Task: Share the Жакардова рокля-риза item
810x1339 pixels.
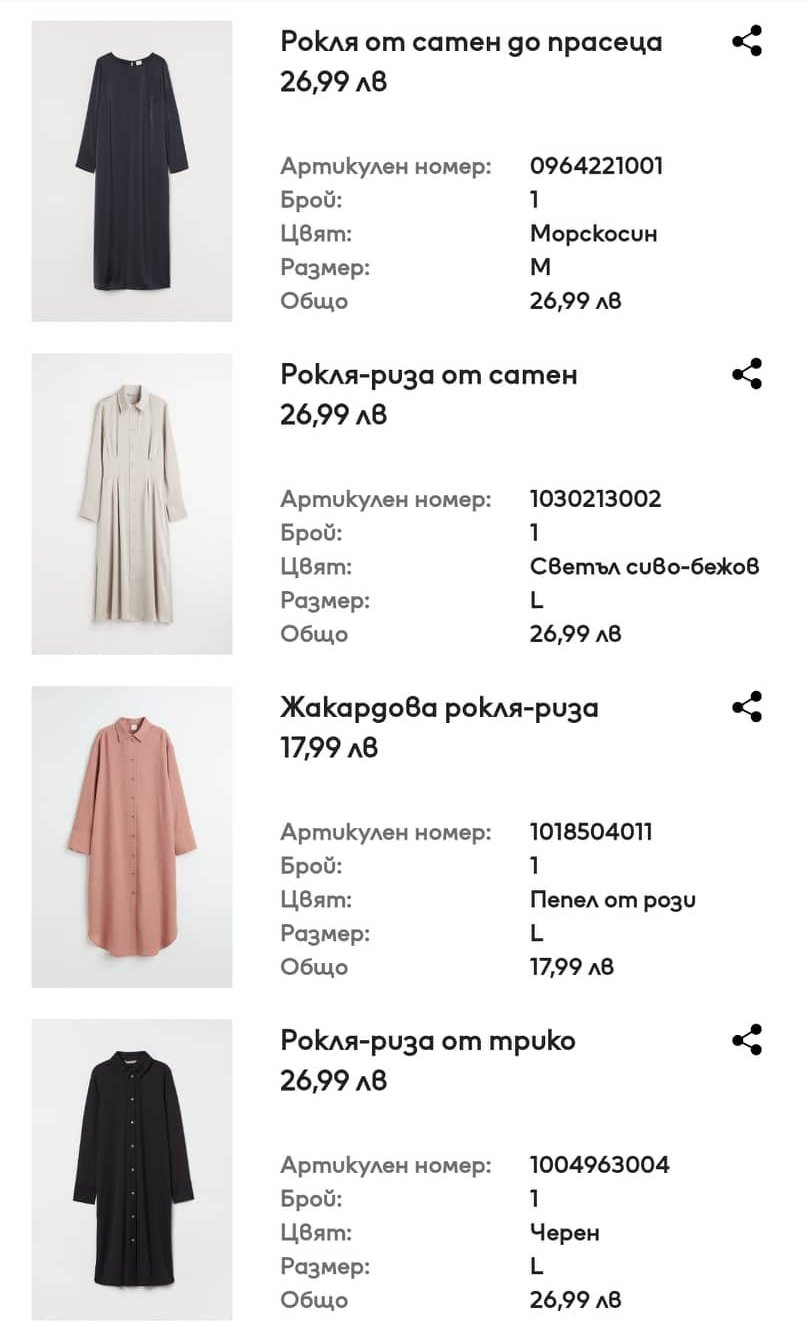Action: [x=747, y=707]
